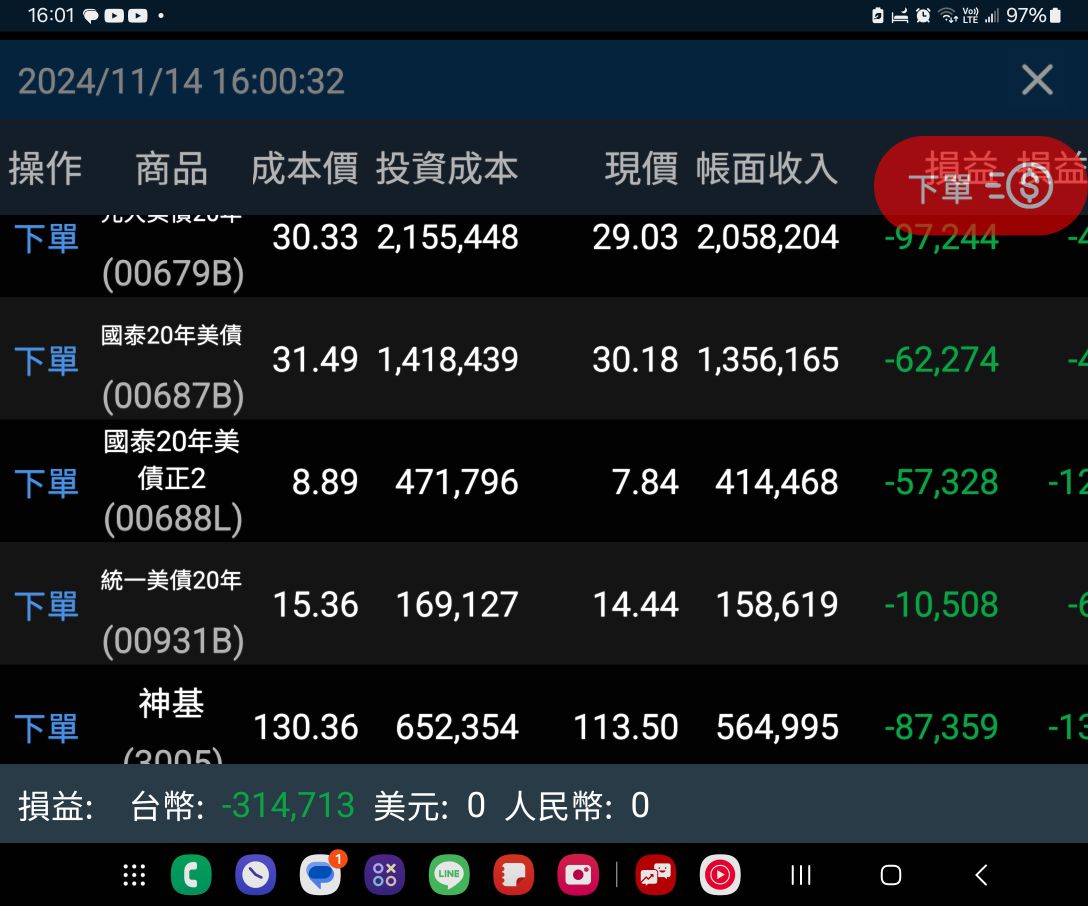Show recent apps
Viewport: 1088px width, 906px height.
tap(801, 875)
